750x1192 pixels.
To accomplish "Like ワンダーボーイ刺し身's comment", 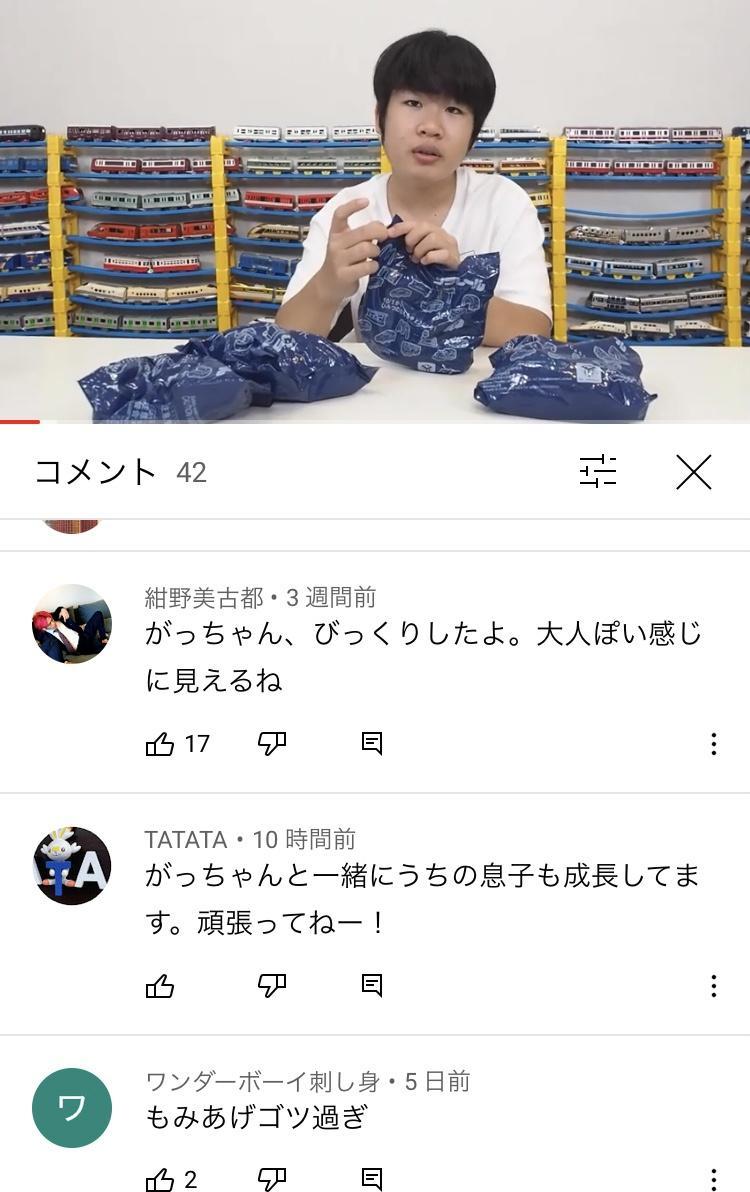I will click(x=160, y=1179).
